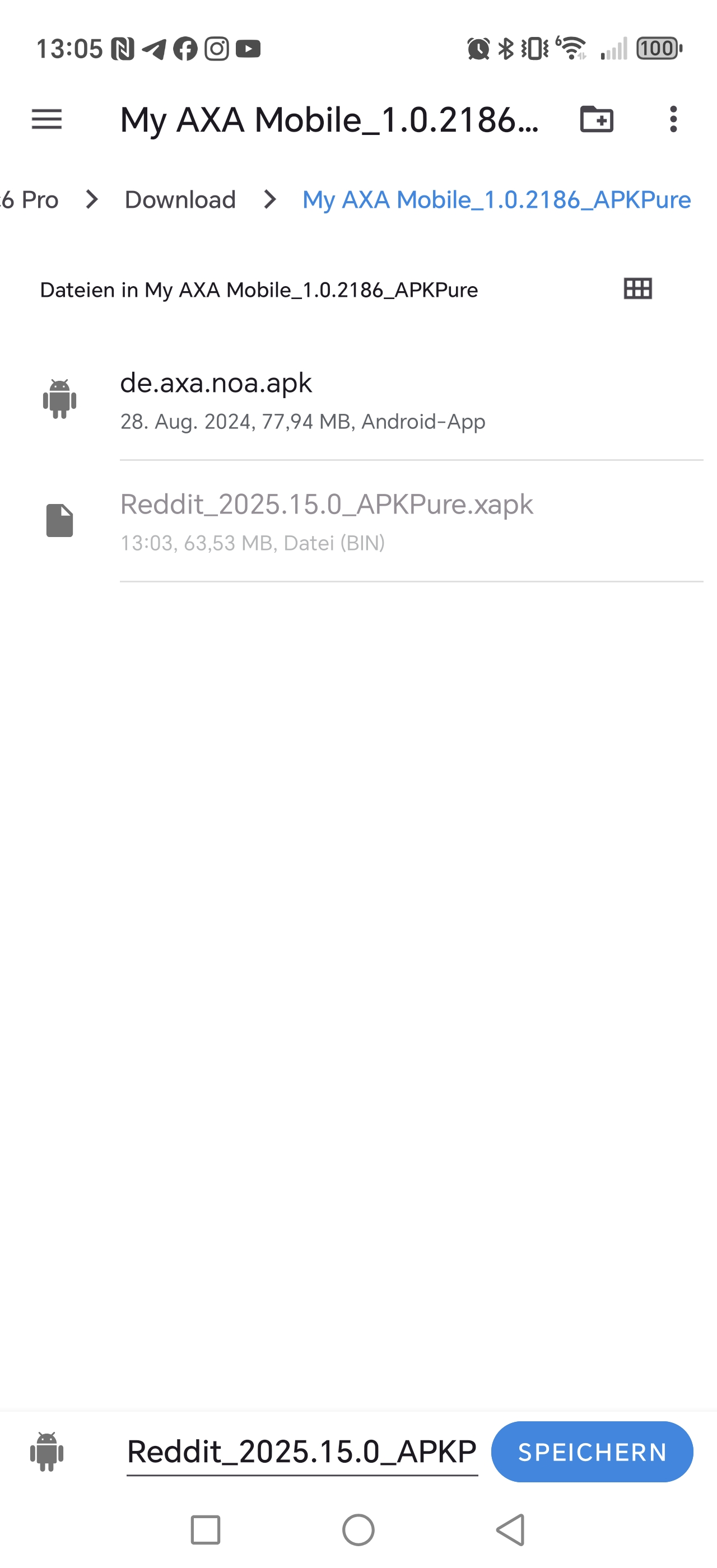Open the overflow menu
The height and width of the screenshot is (1568, 717).
673,119
